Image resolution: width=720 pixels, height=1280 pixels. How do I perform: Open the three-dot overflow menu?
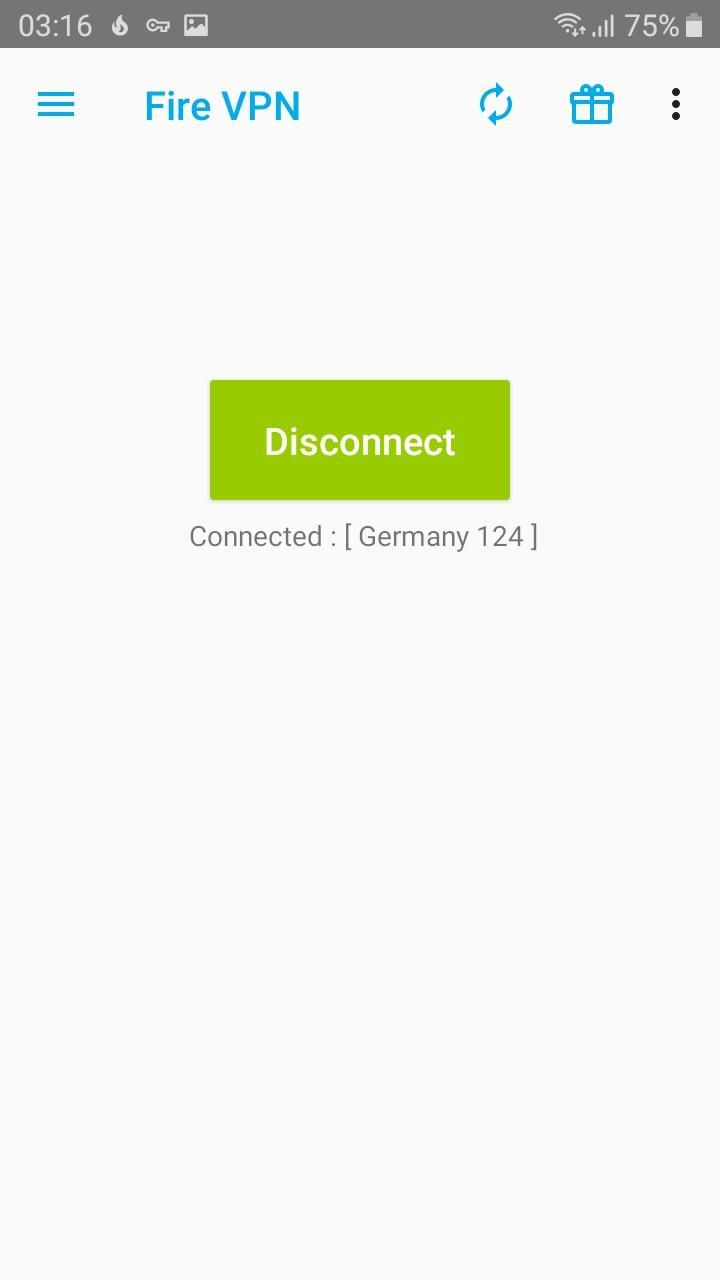click(676, 104)
